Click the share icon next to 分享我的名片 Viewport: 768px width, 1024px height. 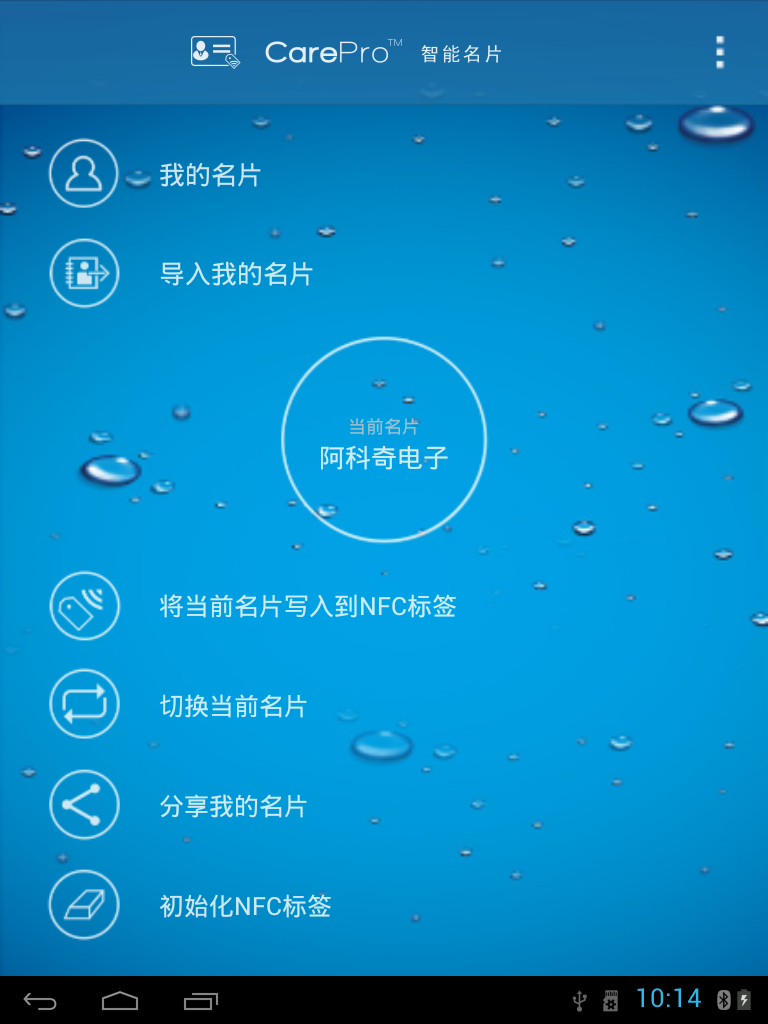click(84, 804)
